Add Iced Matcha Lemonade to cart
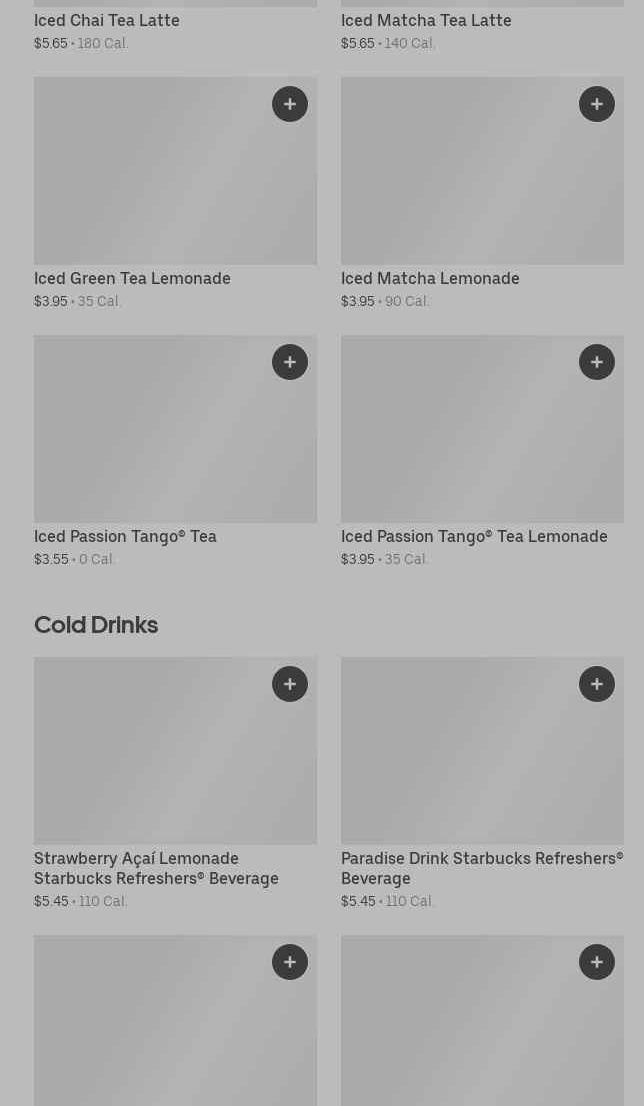This screenshot has height=1106, width=644. 597,104
